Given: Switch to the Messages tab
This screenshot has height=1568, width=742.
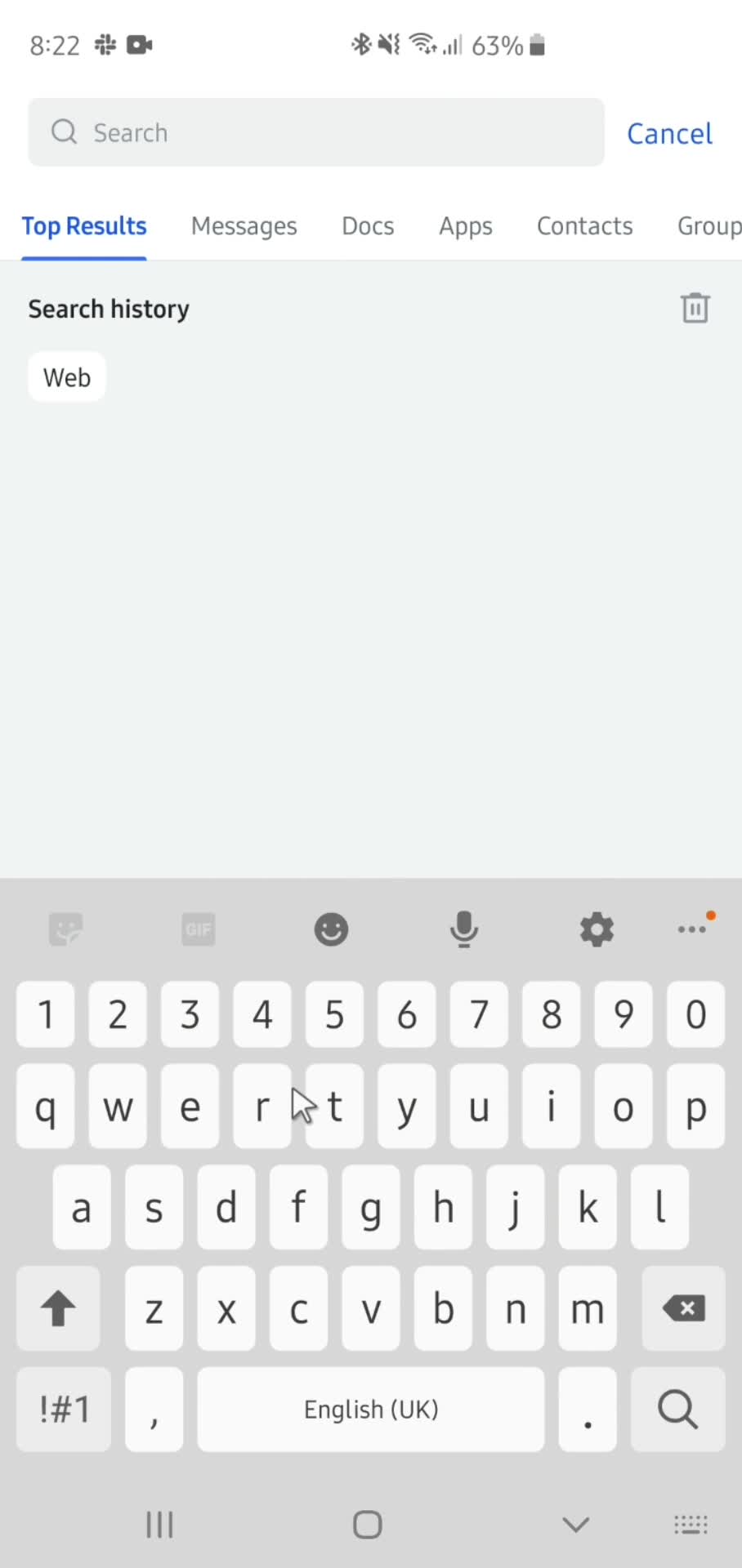Looking at the screenshot, I should click(x=244, y=226).
